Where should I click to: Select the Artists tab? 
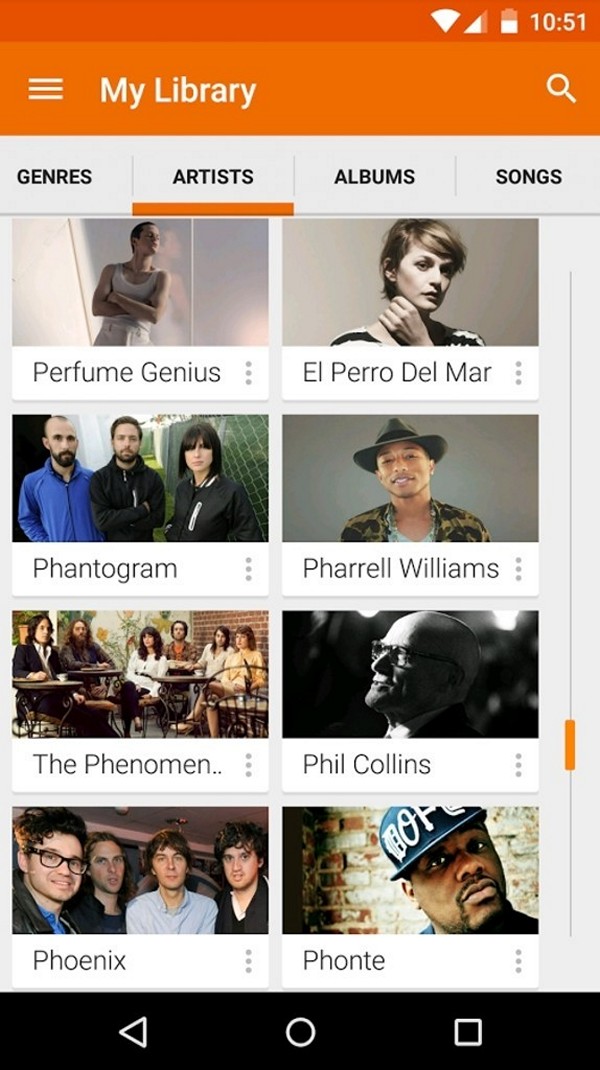[213, 177]
